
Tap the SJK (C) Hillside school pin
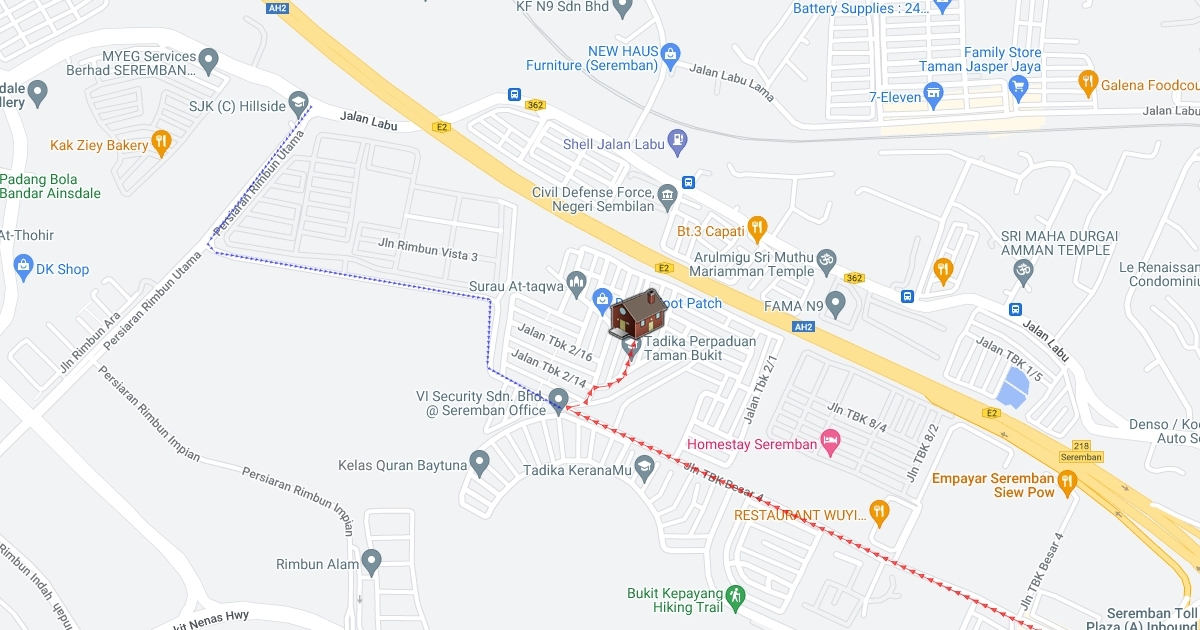coord(298,103)
